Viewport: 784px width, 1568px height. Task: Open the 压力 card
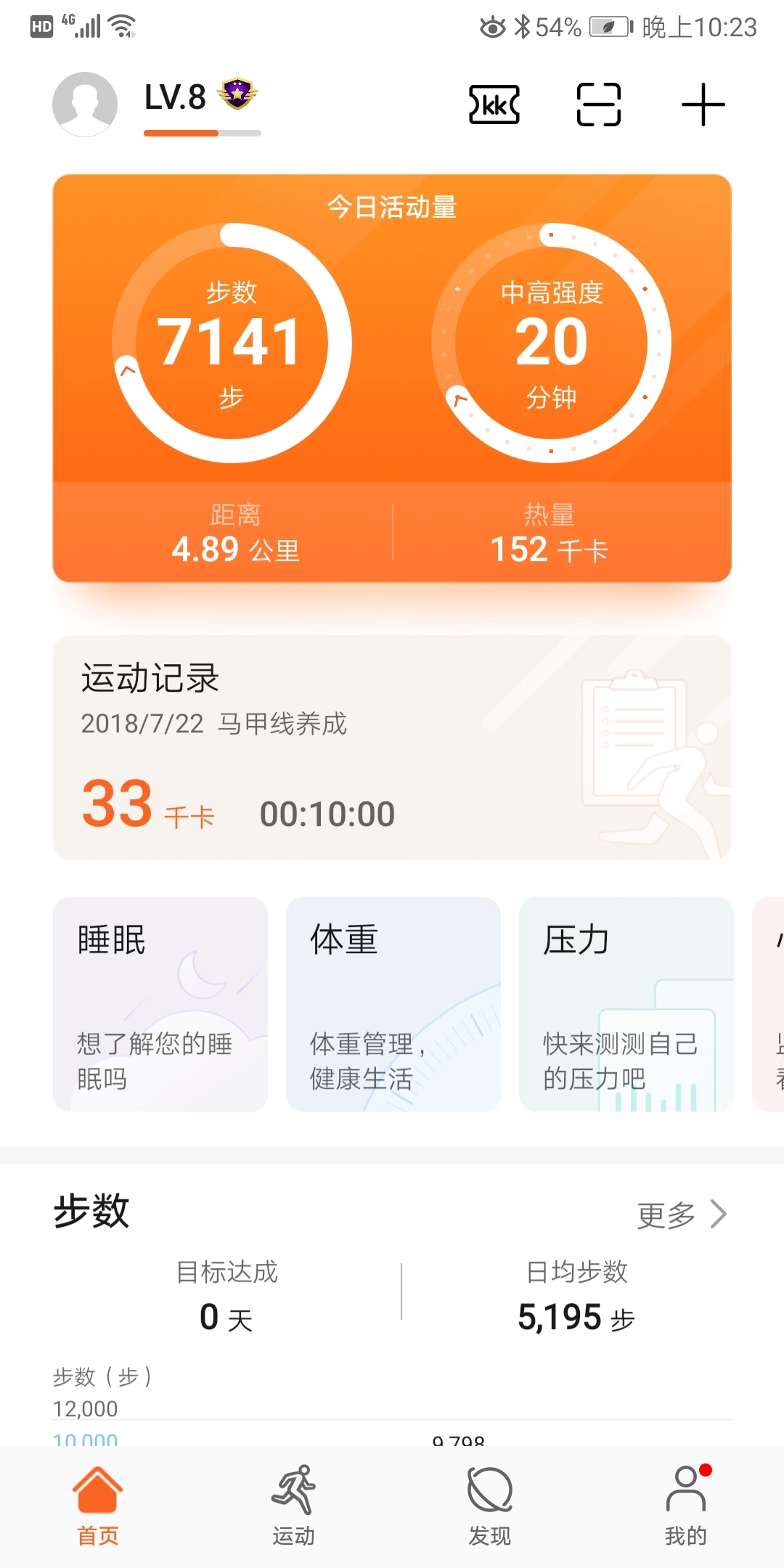[x=626, y=1004]
